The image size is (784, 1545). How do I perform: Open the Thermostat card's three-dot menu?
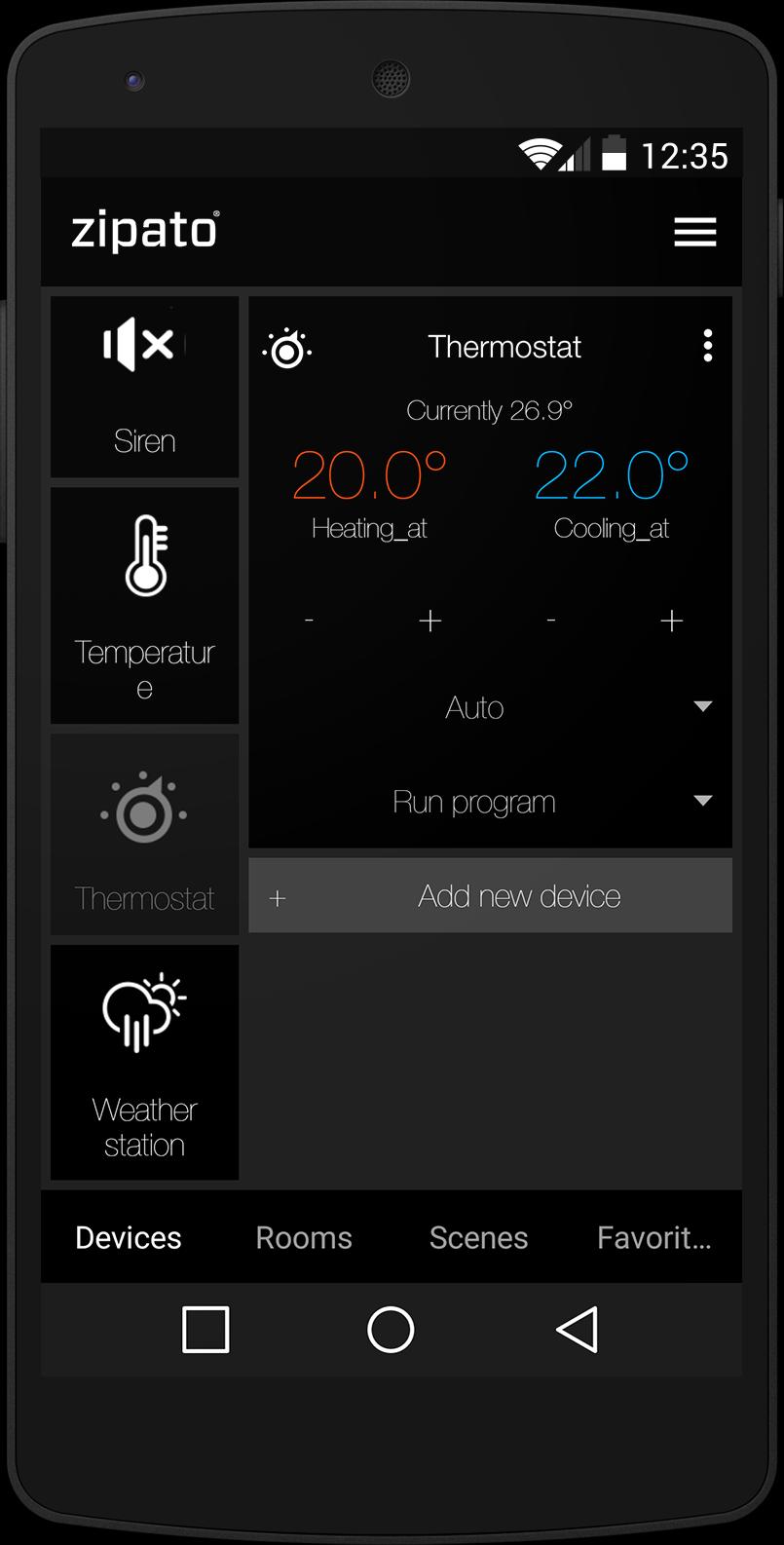tap(708, 346)
